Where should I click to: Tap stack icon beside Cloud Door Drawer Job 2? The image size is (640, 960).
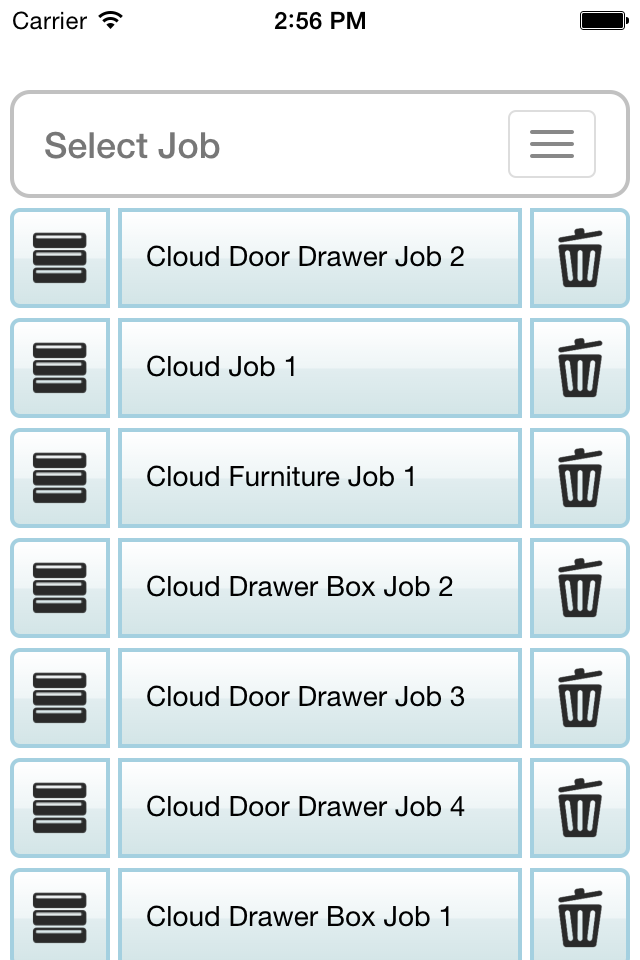tap(60, 258)
